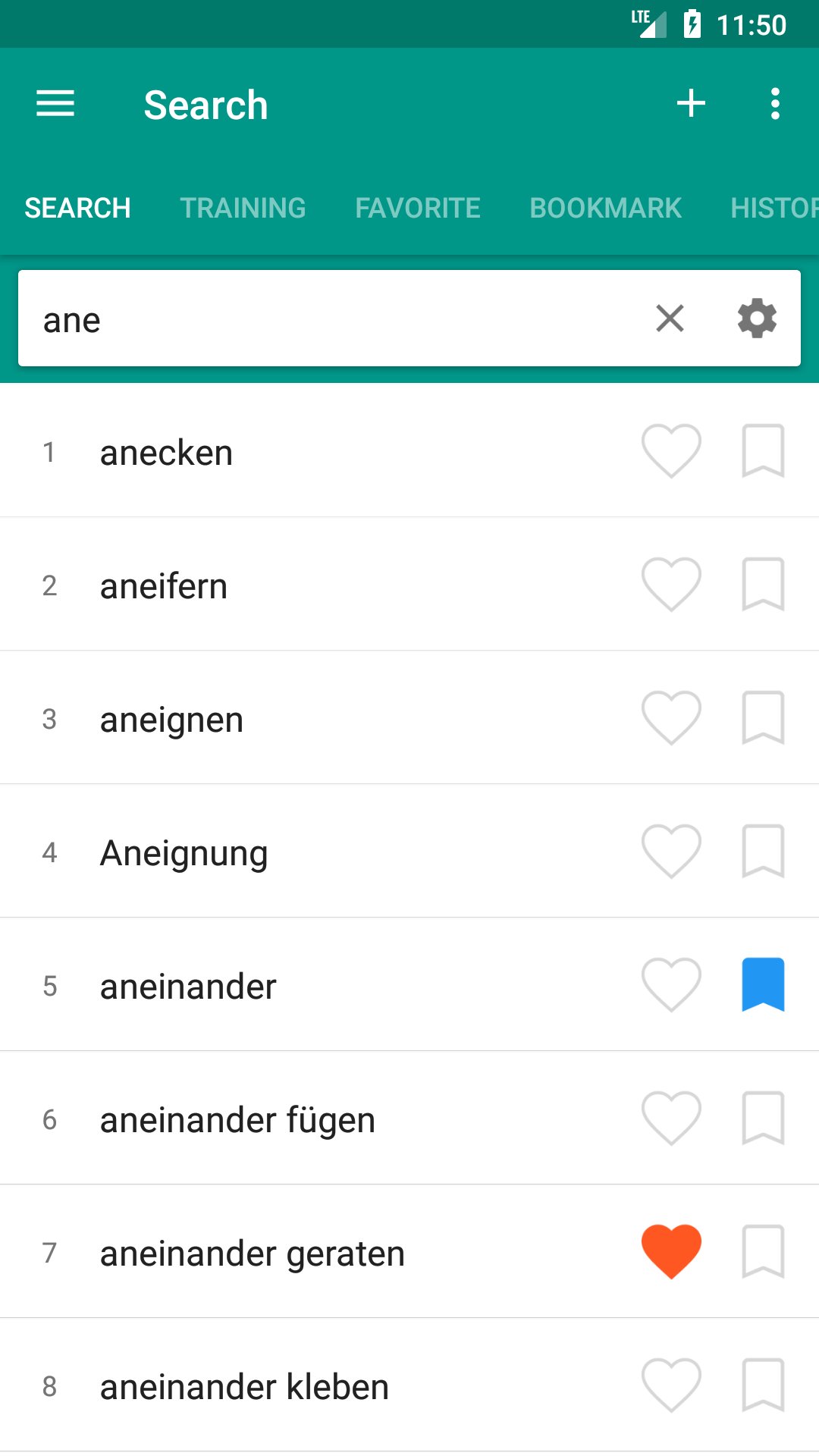Add "aneinander fügen" to favorites
This screenshot has height=1456, width=819.
point(671,1119)
